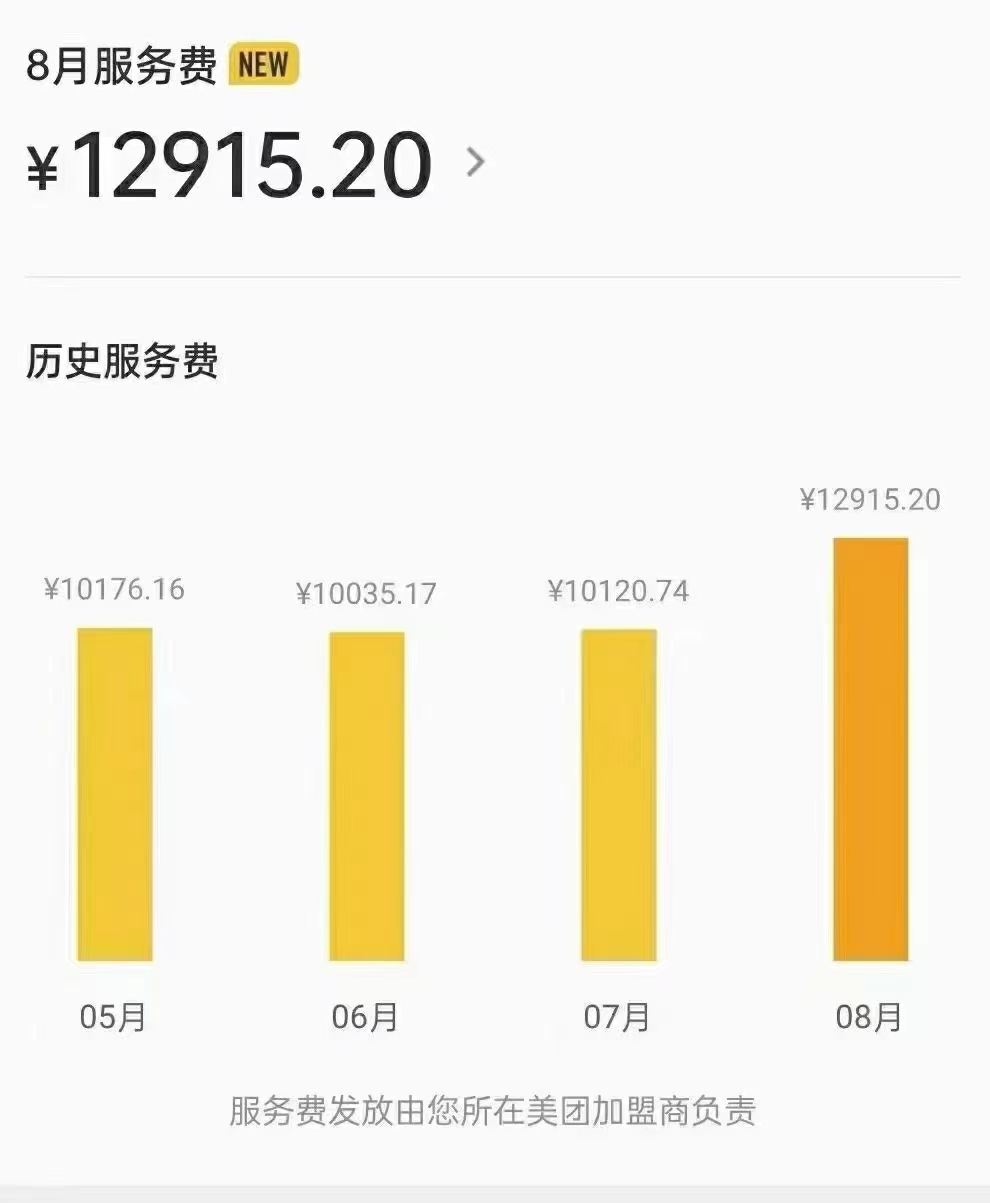Tap the ¥10176.16 amount label
990x1203 pixels.
(113, 590)
